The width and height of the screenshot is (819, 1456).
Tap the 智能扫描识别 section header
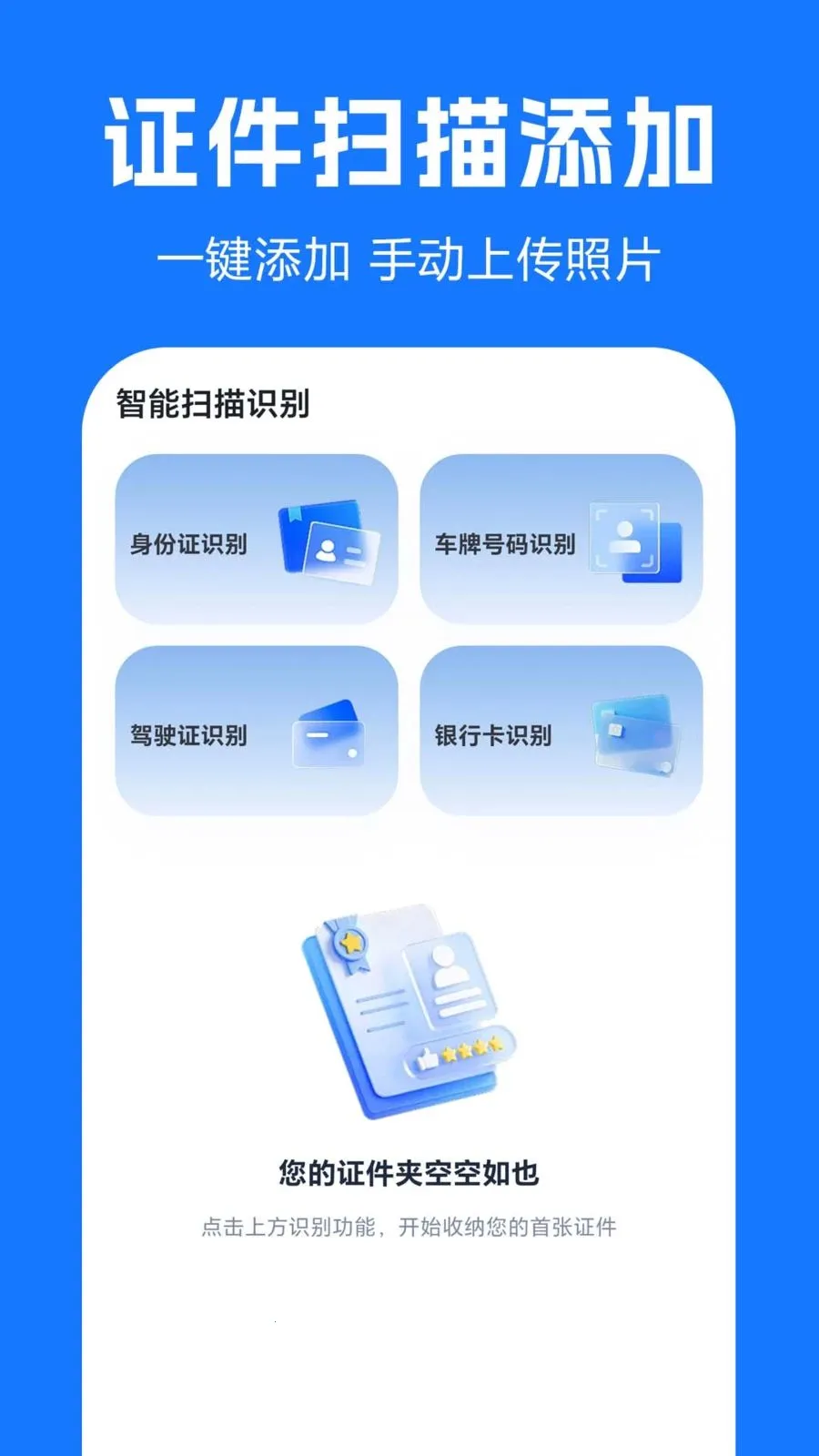[211, 404]
